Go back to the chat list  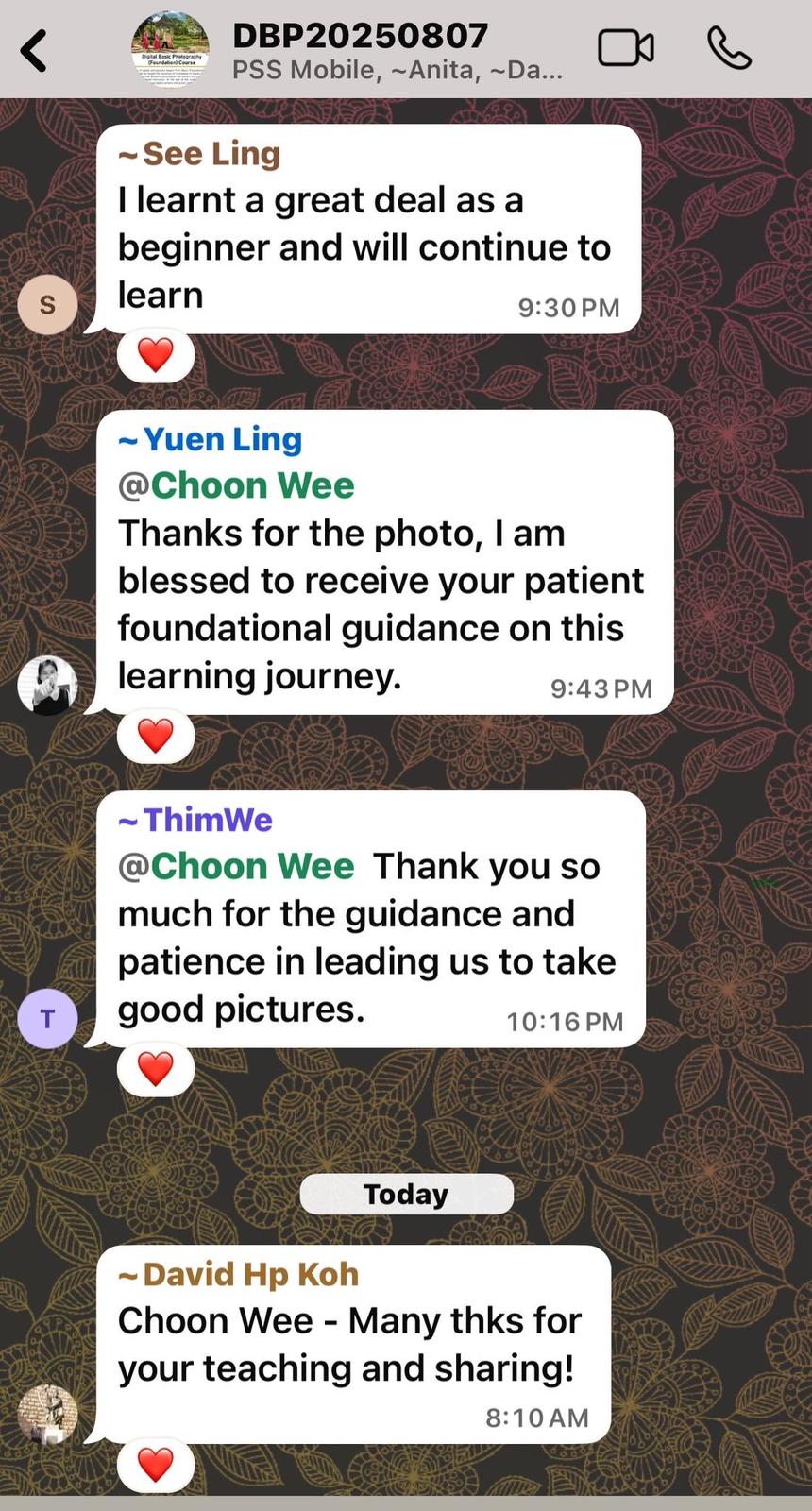point(35,51)
